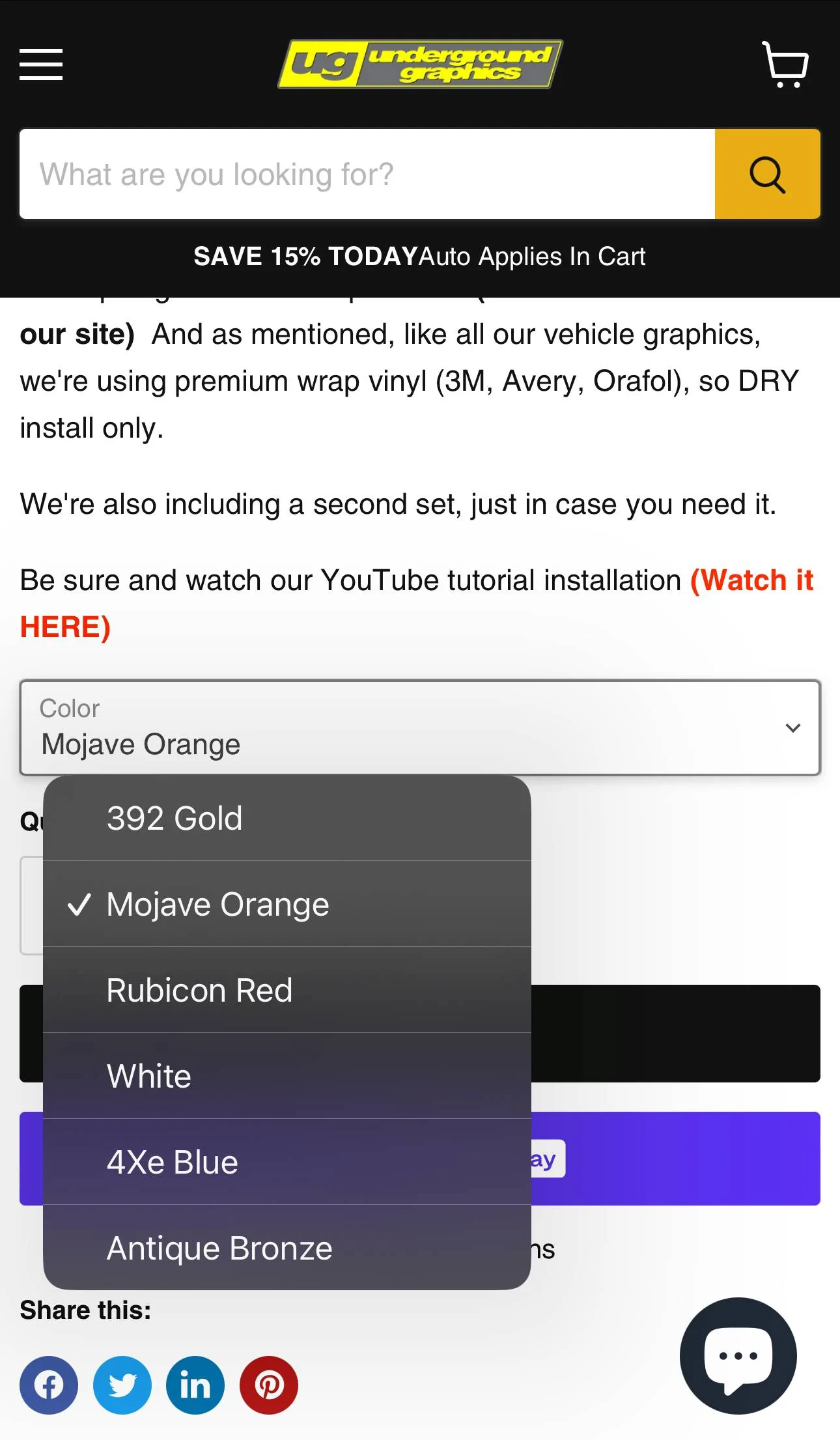
Task: Select 392 Gold color
Action: 287,818
